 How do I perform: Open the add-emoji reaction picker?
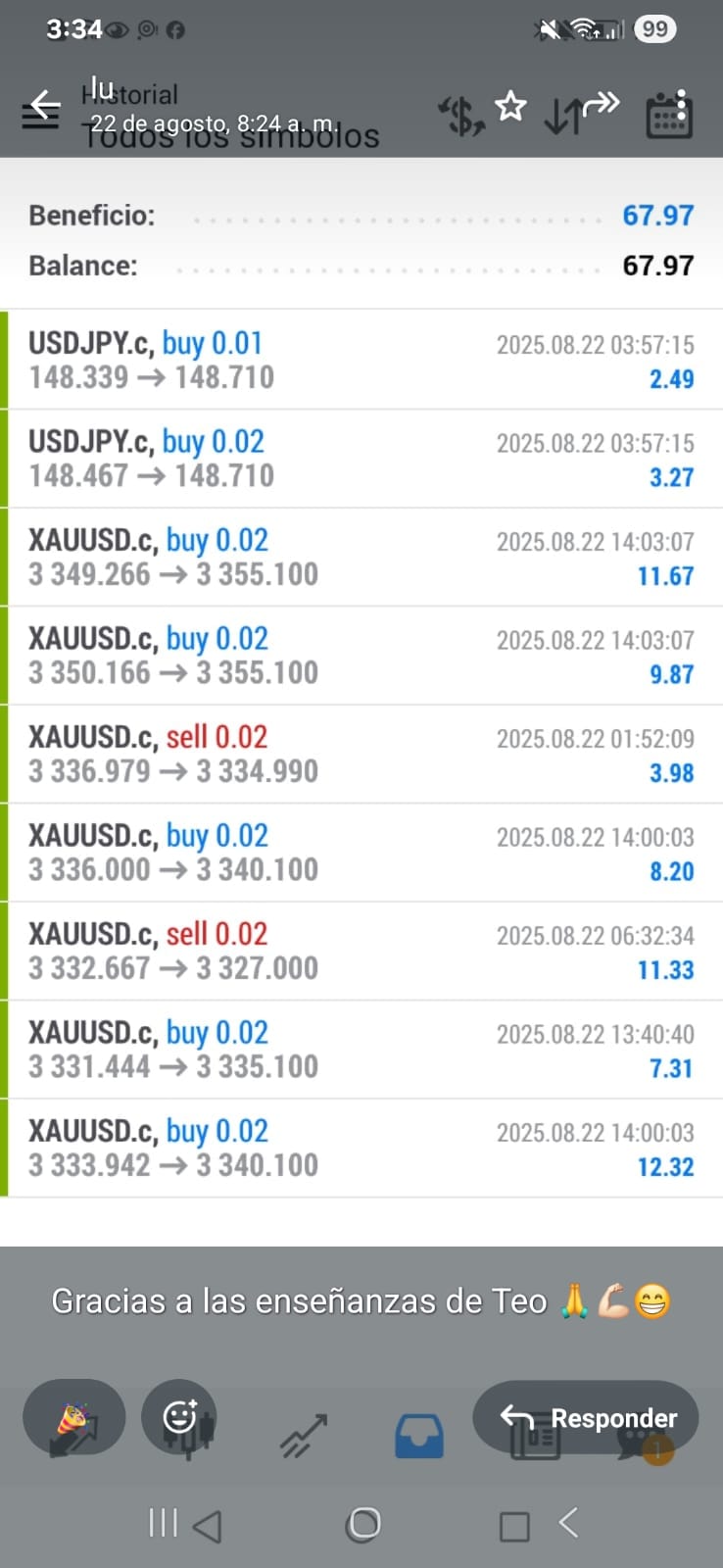179,1417
